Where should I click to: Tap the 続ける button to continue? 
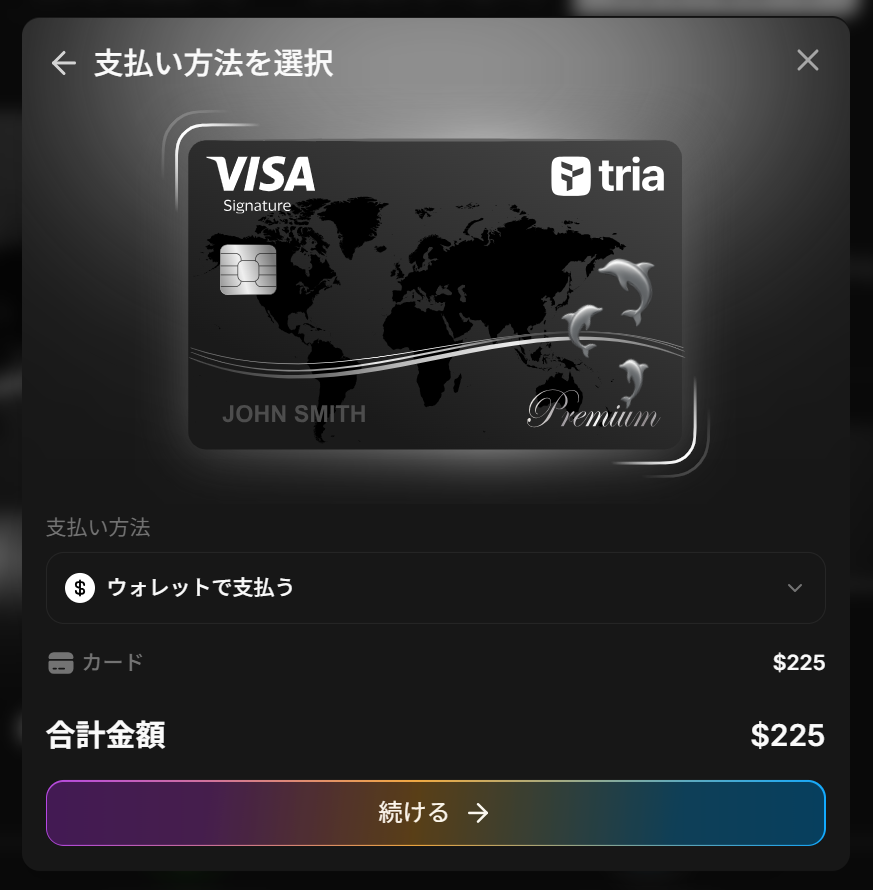[x=435, y=813]
